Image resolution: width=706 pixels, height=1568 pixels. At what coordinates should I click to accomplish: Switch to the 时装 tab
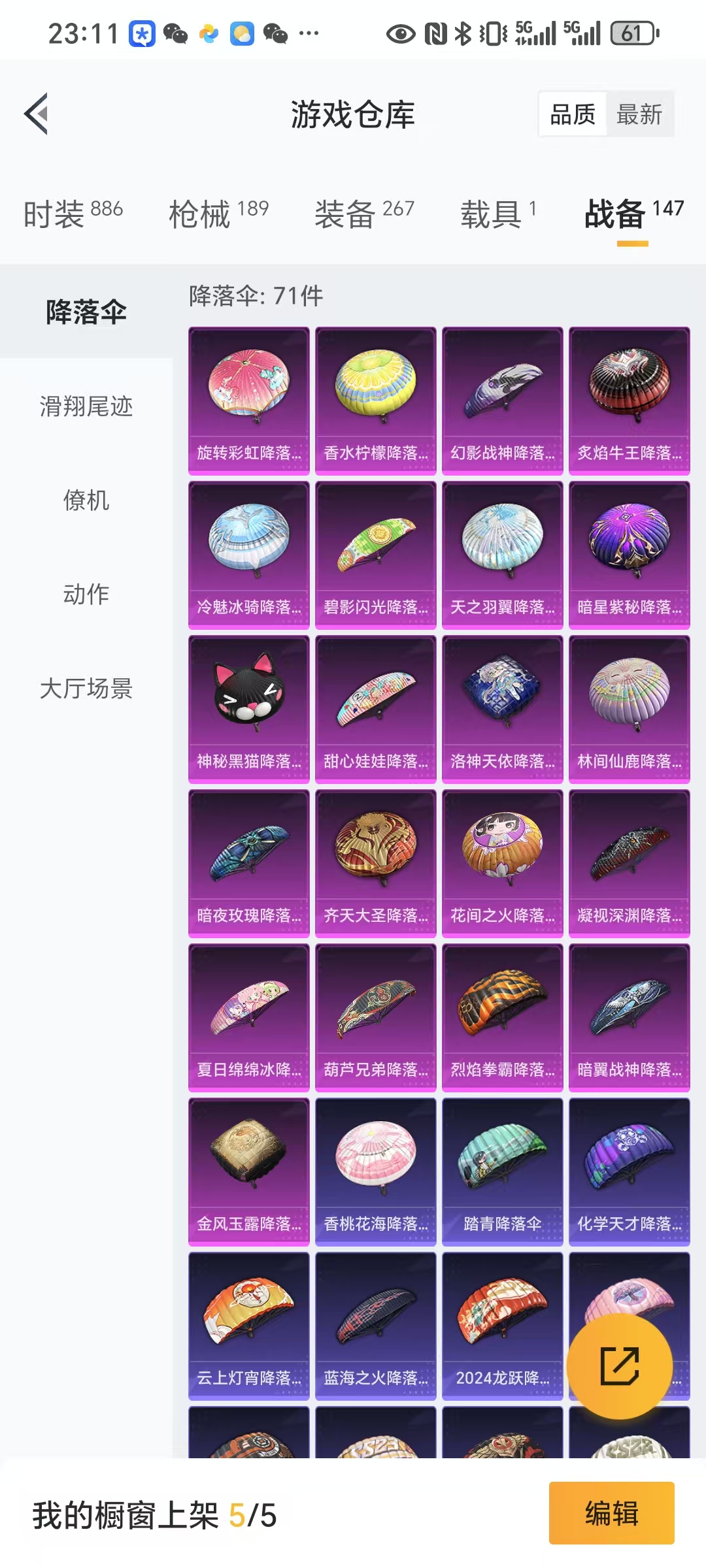click(73, 214)
